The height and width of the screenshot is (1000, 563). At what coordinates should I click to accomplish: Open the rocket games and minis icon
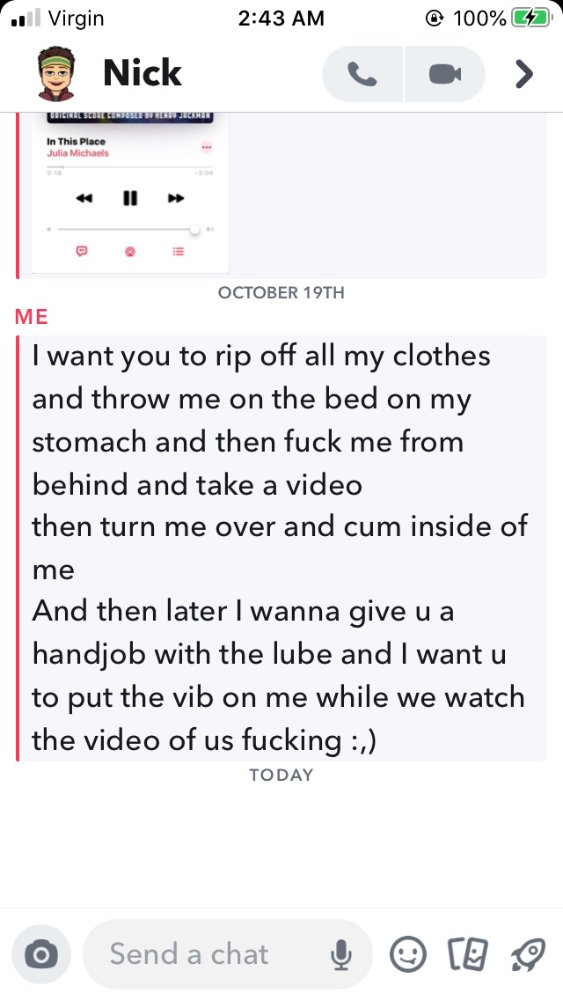pyautogui.click(x=528, y=955)
